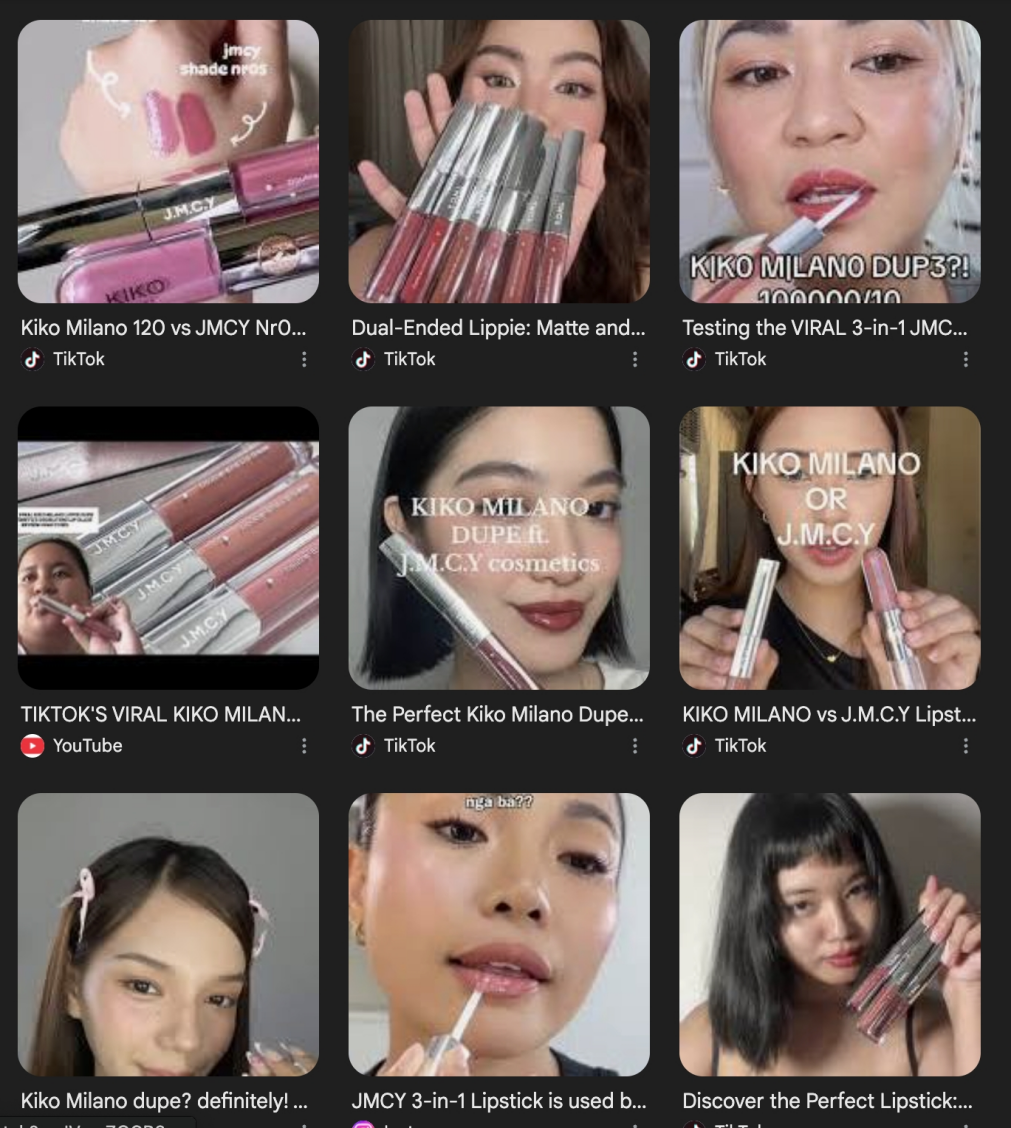The image size is (1011, 1128).
Task: Open KIKO MILANO vs J.M.C.Y Lipstick video
Action: pyautogui.click(x=829, y=547)
